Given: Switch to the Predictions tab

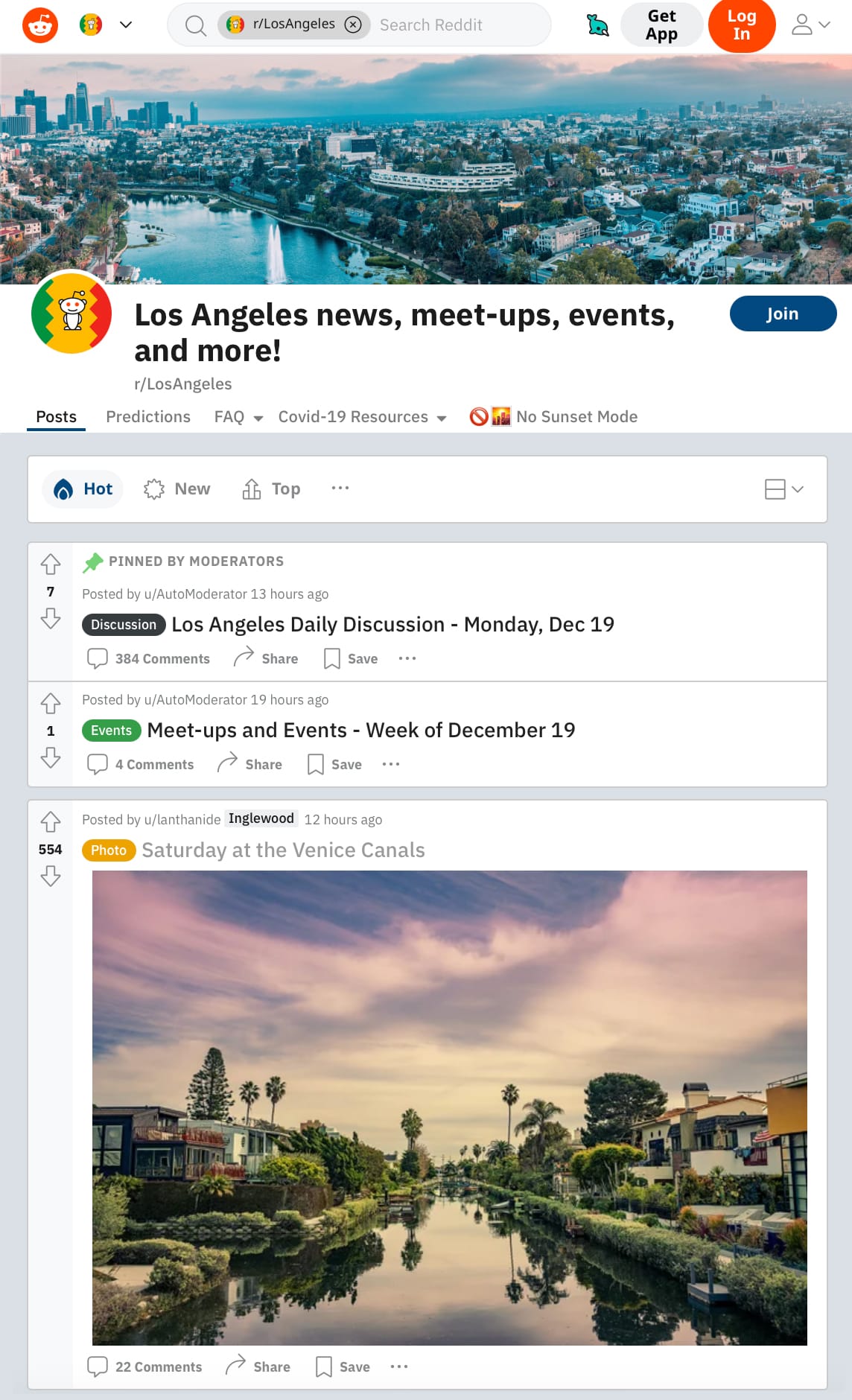Looking at the screenshot, I should tap(148, 417).
